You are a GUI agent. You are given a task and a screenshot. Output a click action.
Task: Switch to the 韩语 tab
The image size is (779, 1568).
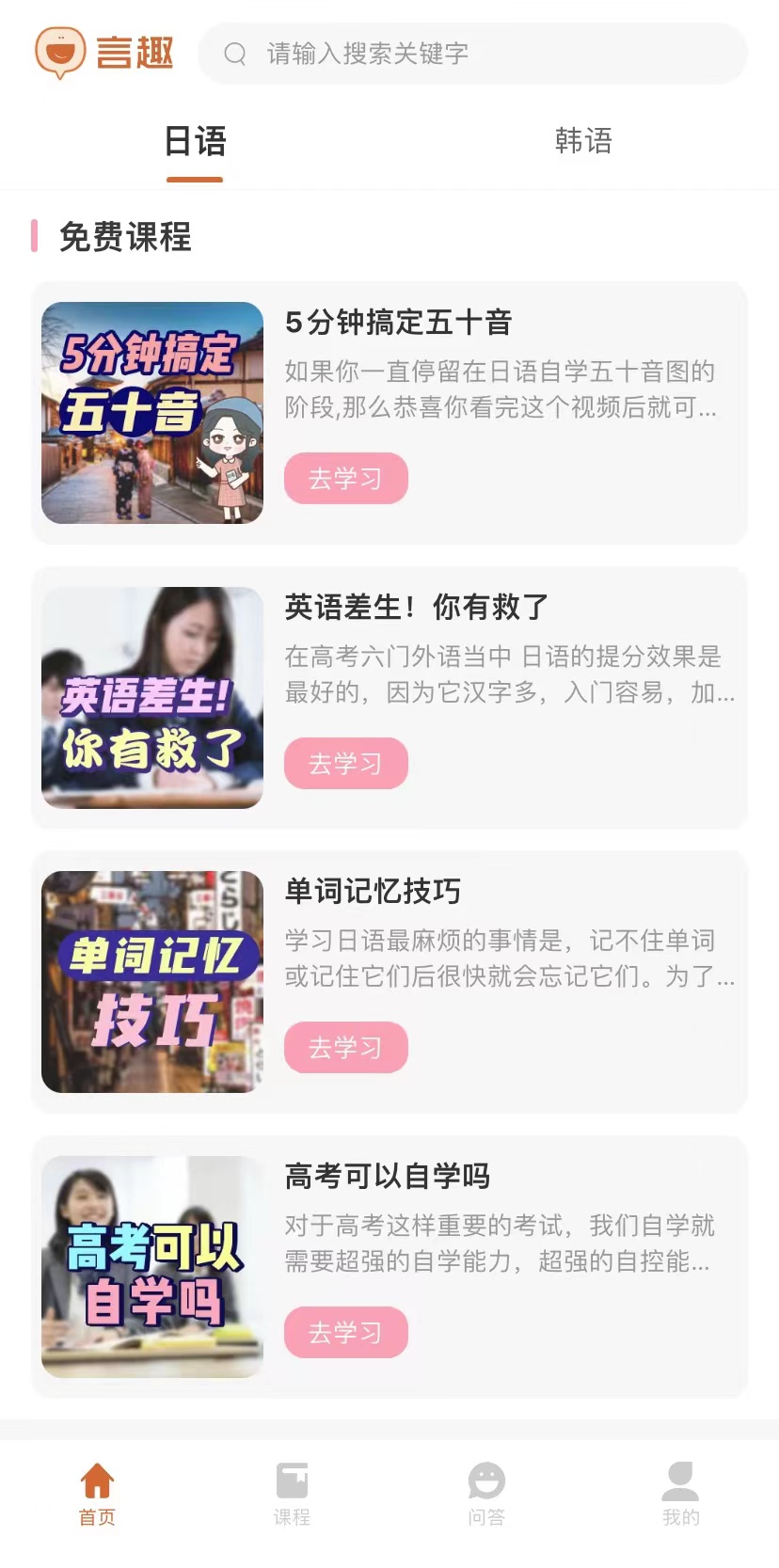click(583, 141)
